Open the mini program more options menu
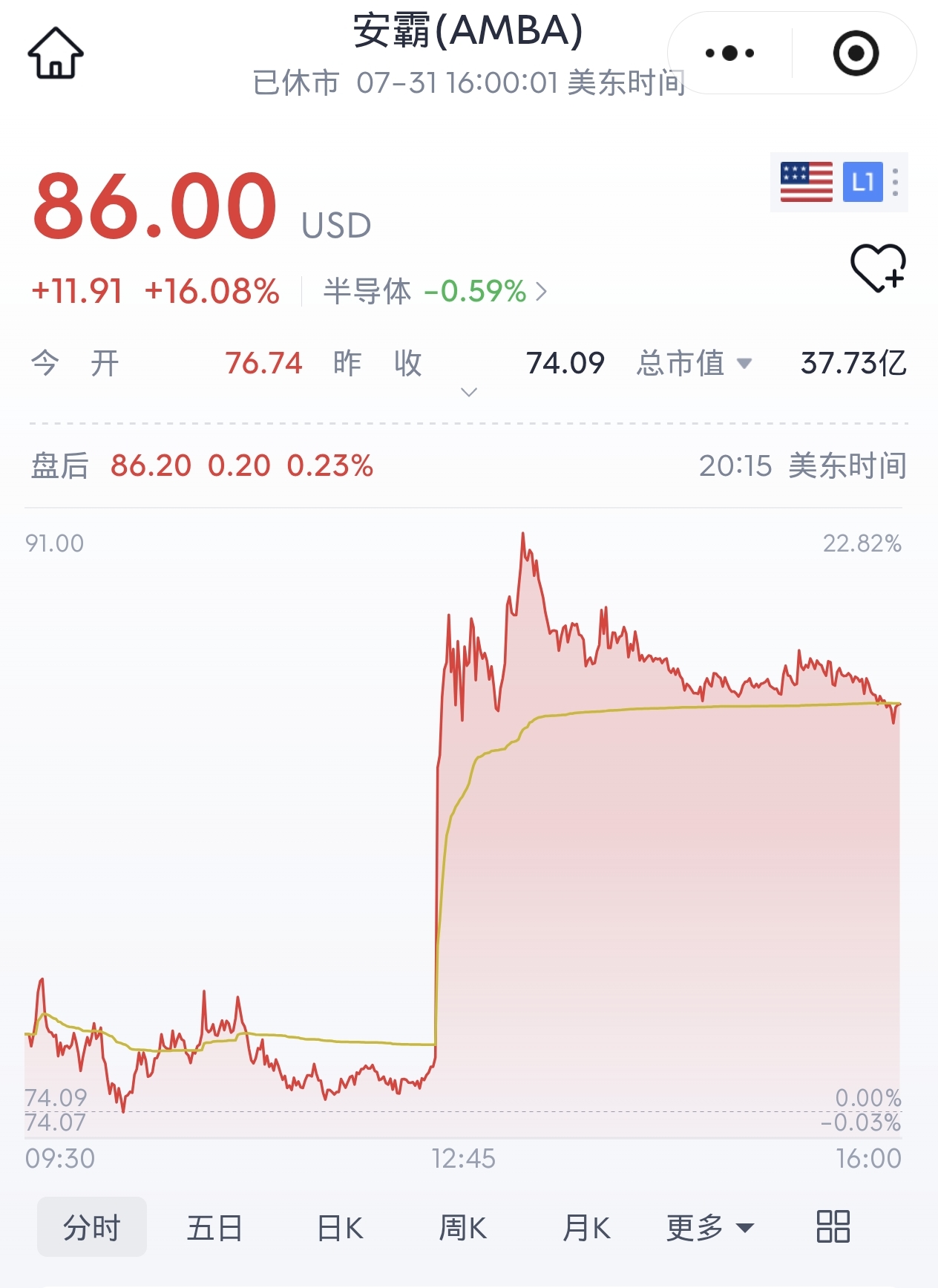Viewport: 938px width, 1288px height. click(730, 53)
